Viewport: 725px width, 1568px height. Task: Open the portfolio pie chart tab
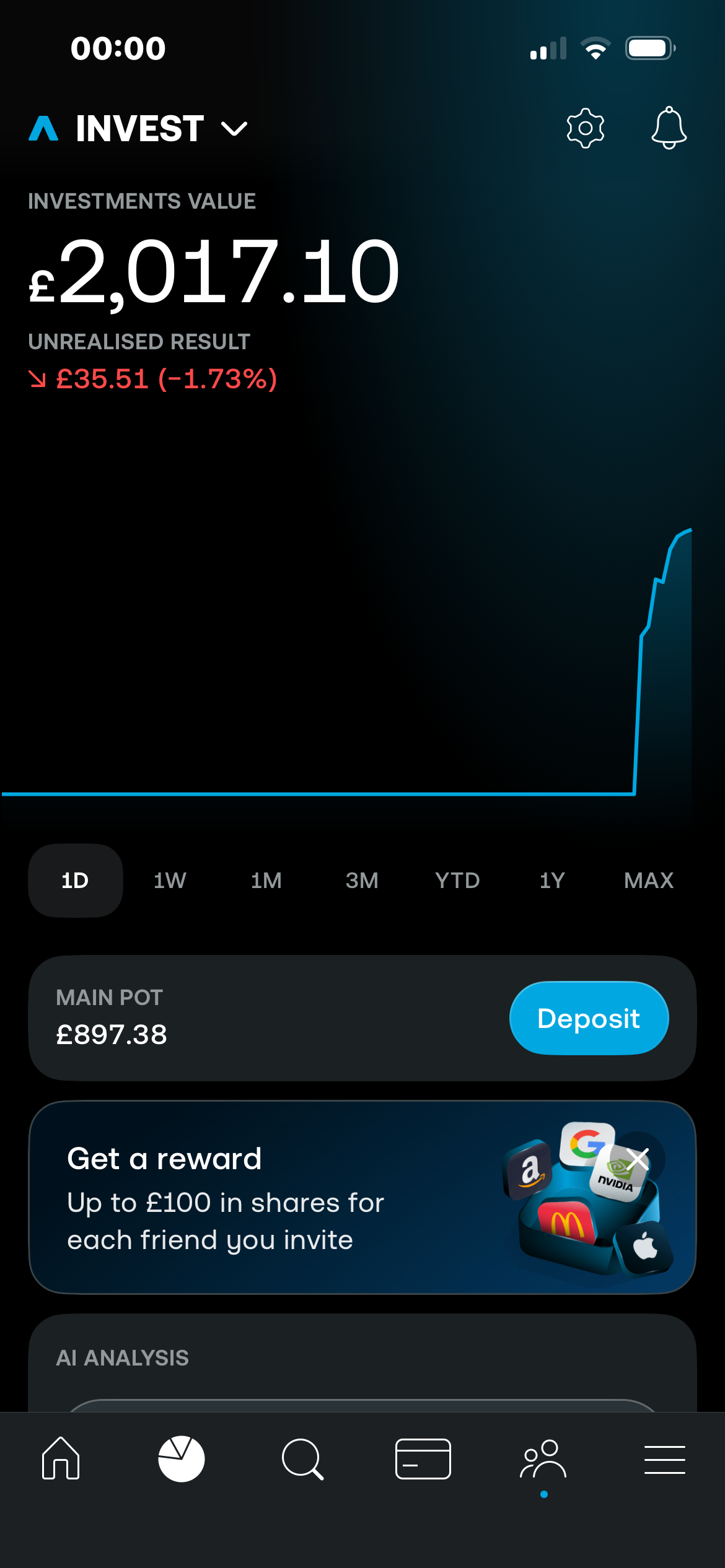point(182,1459)
